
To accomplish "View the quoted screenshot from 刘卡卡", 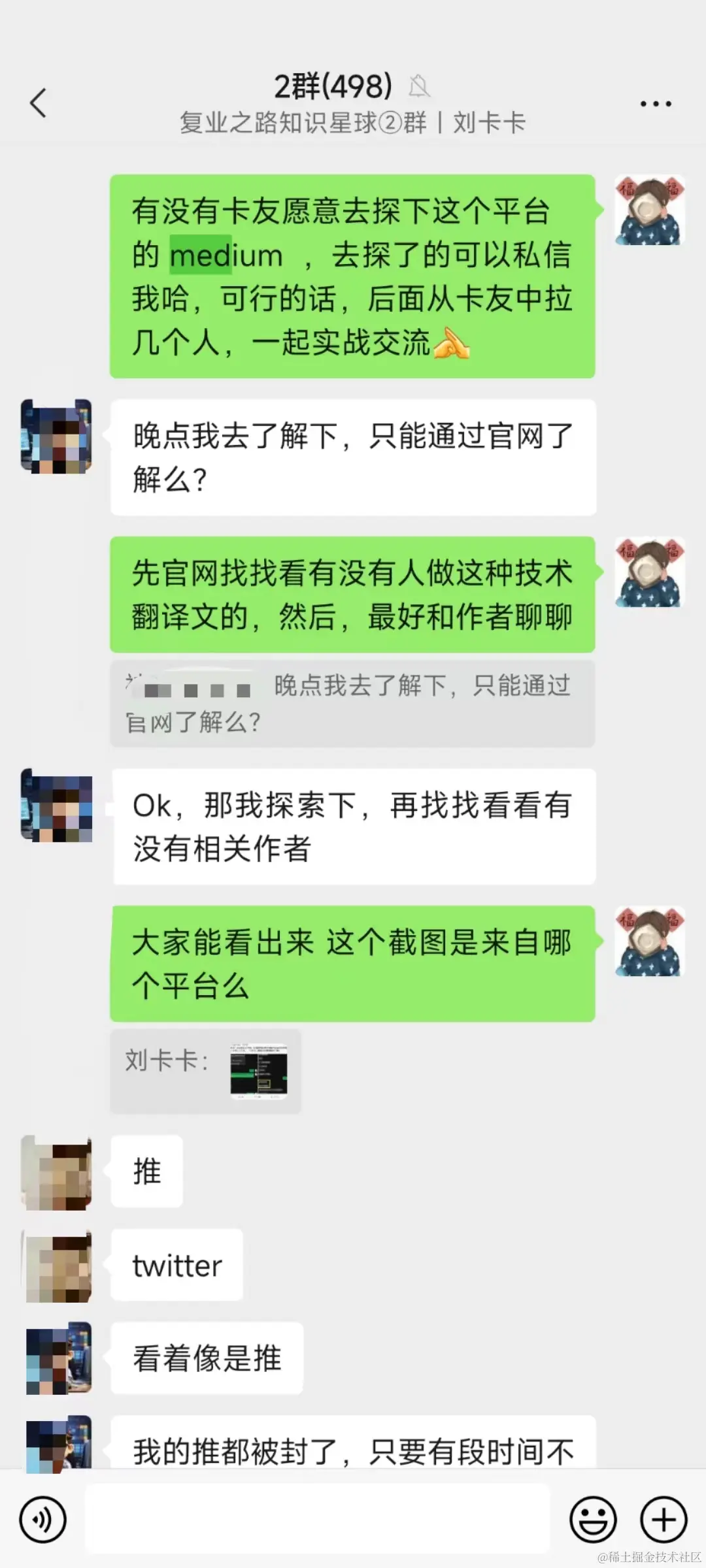I will (259, 1071).
